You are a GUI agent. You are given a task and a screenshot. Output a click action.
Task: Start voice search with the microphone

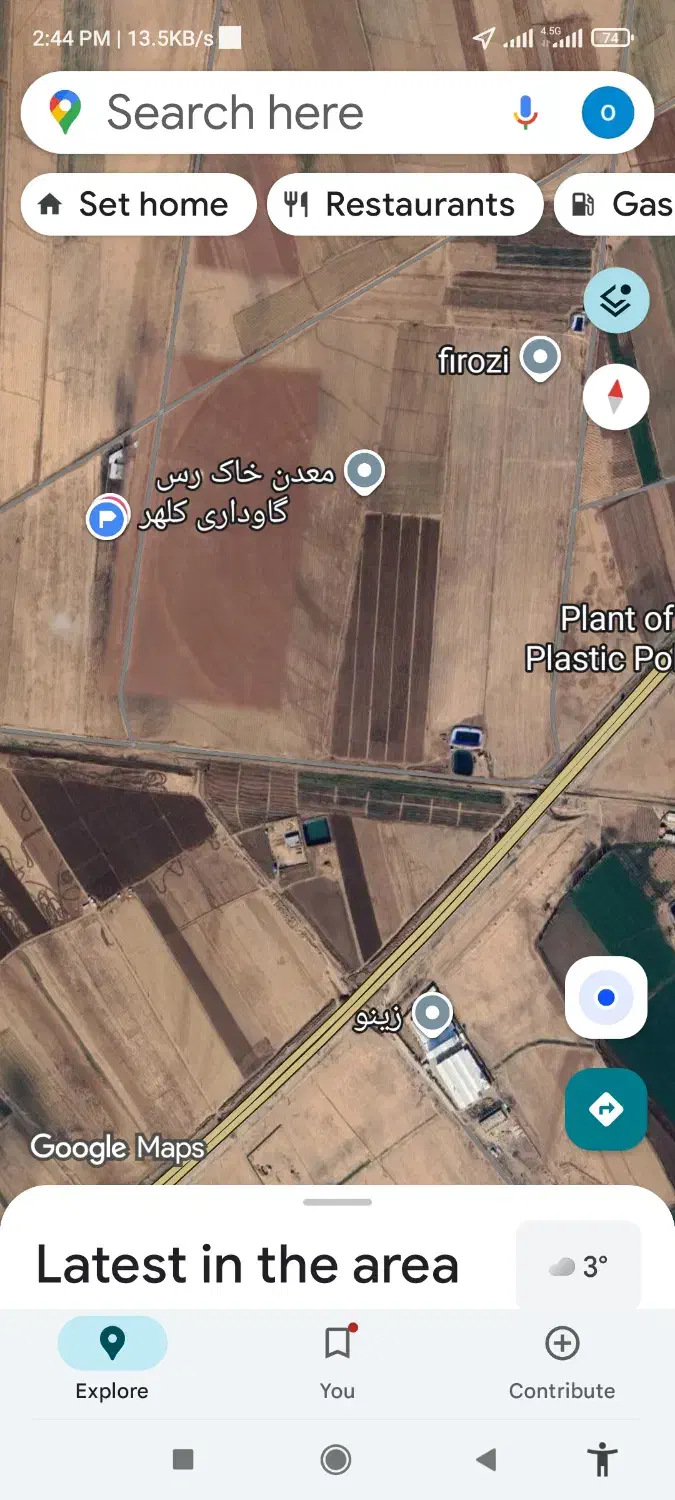(525, 112)
